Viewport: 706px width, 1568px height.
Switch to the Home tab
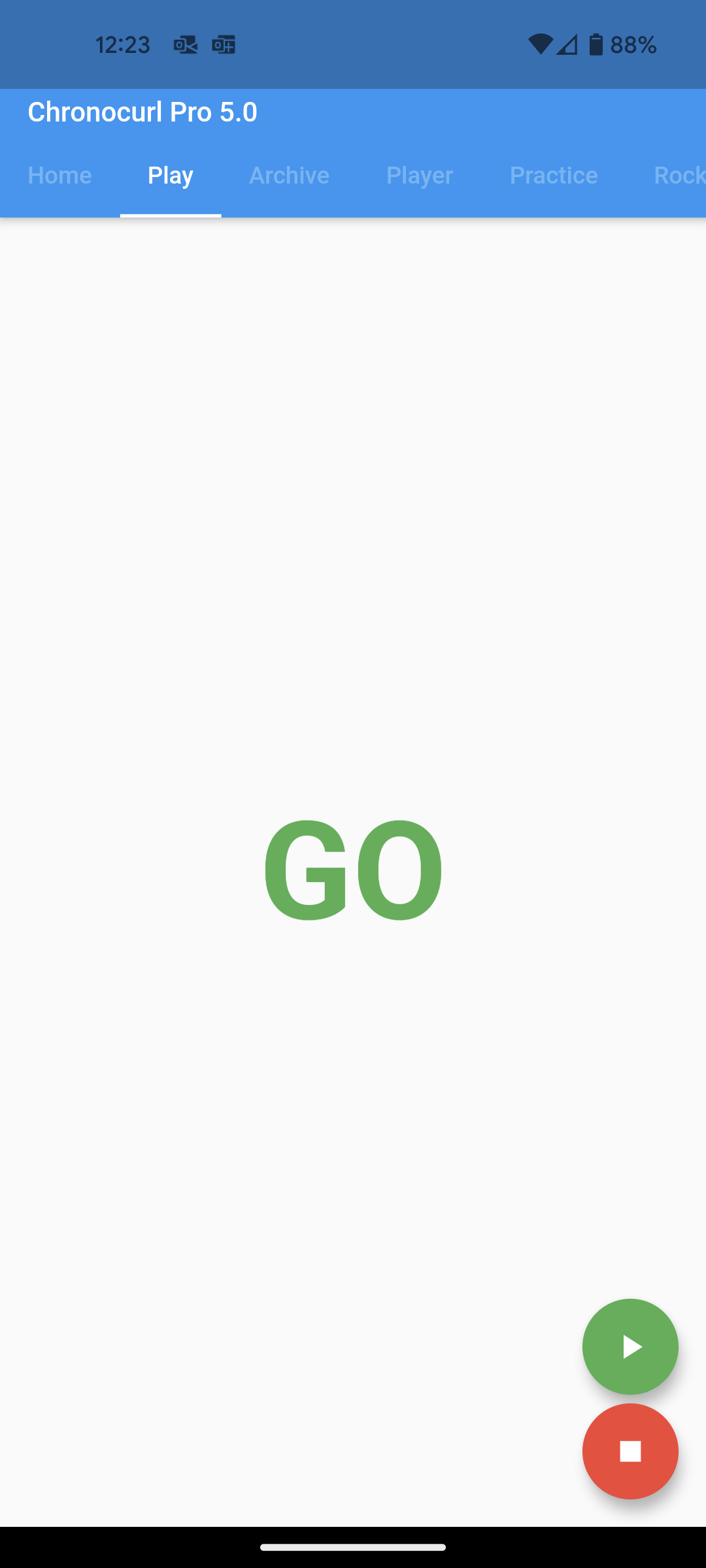pos(59,175)
